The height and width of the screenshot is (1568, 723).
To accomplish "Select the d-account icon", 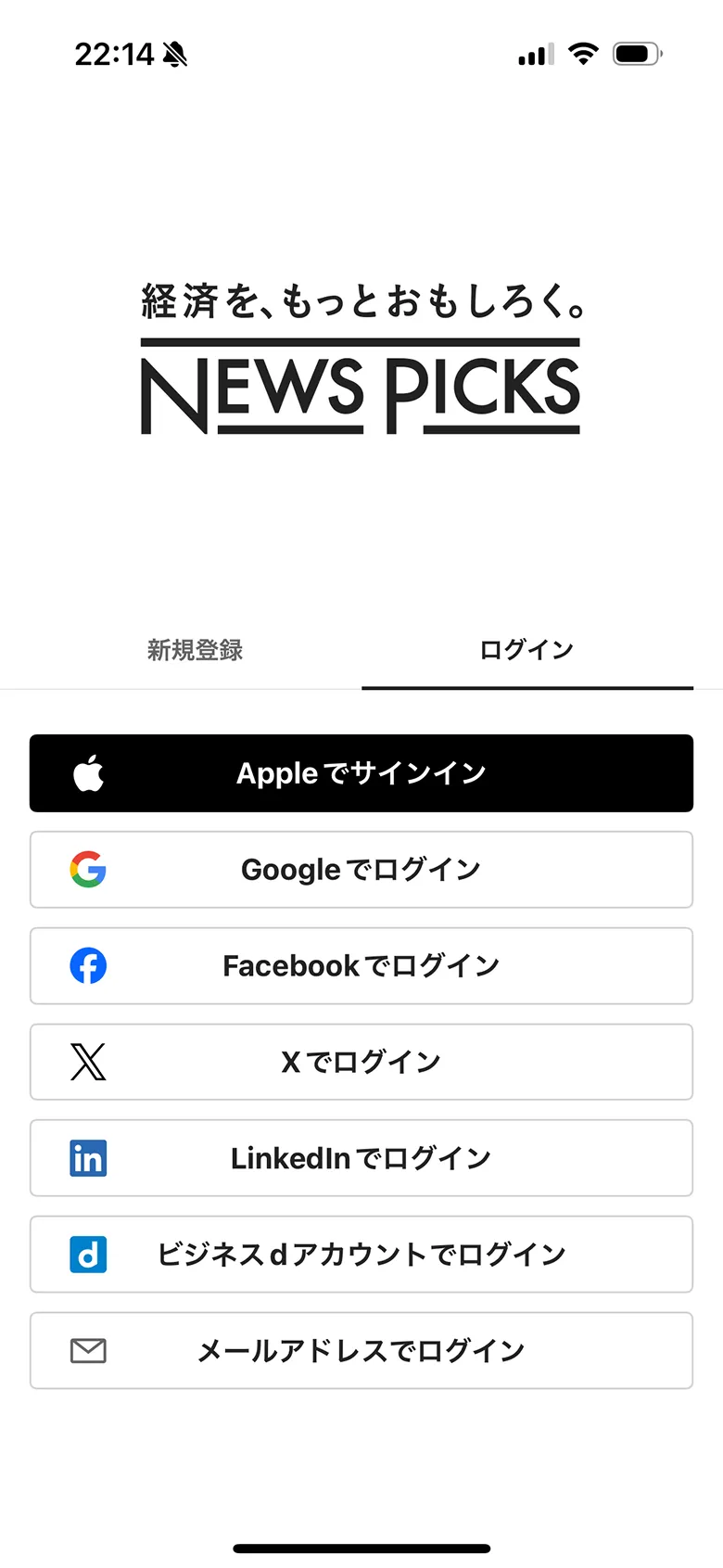I will [88, 1255].
